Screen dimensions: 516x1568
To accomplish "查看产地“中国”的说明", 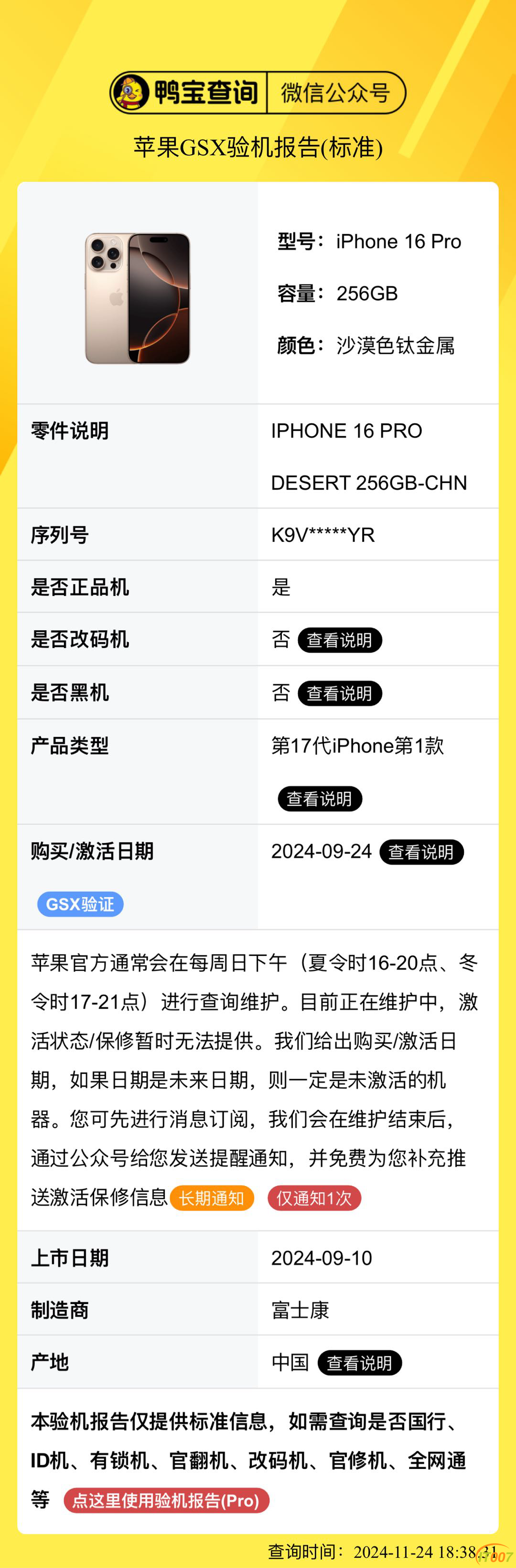I will pos(360,1363).
